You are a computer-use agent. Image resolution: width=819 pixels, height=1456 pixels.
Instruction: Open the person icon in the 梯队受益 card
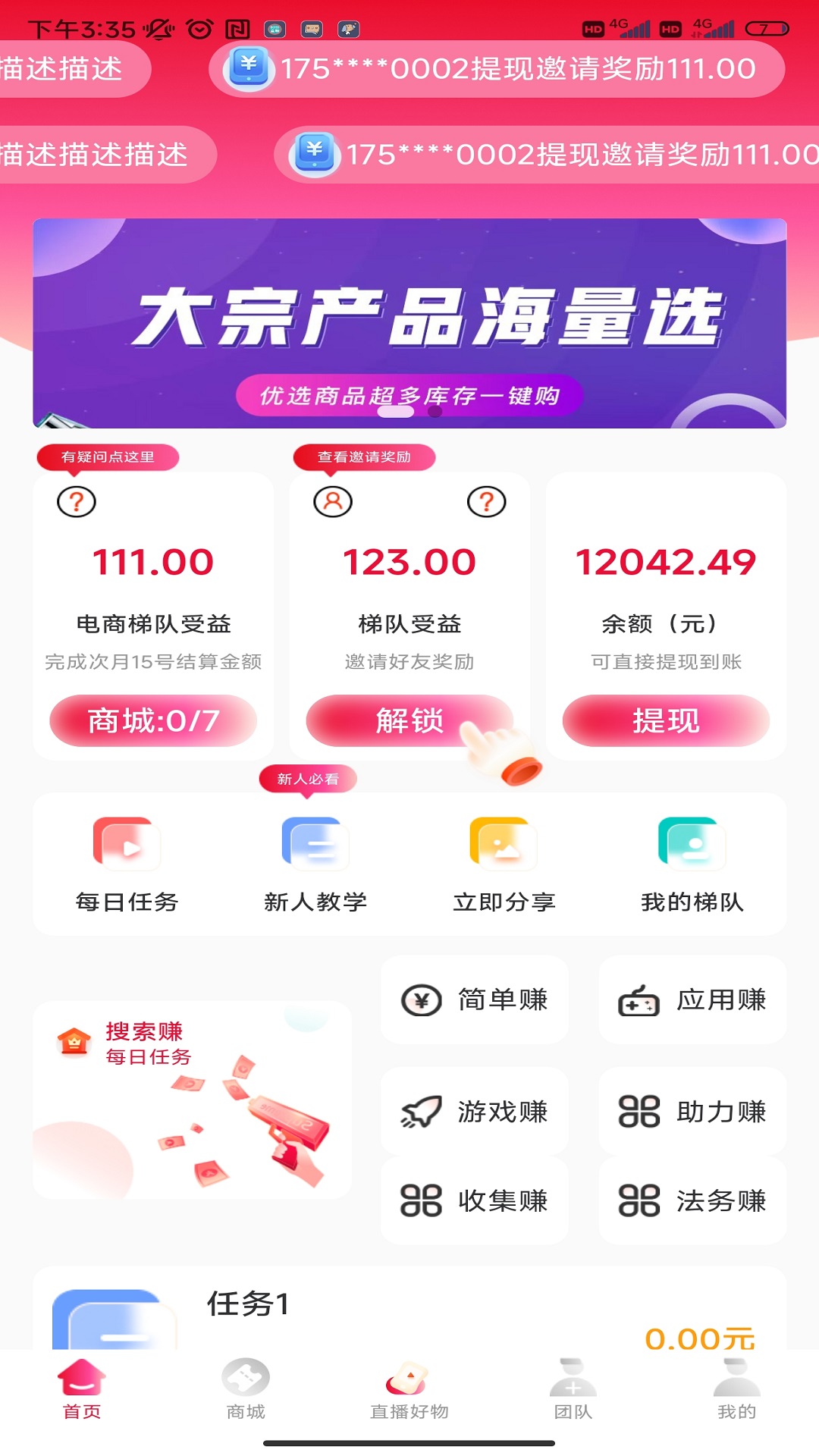point(333,501)
